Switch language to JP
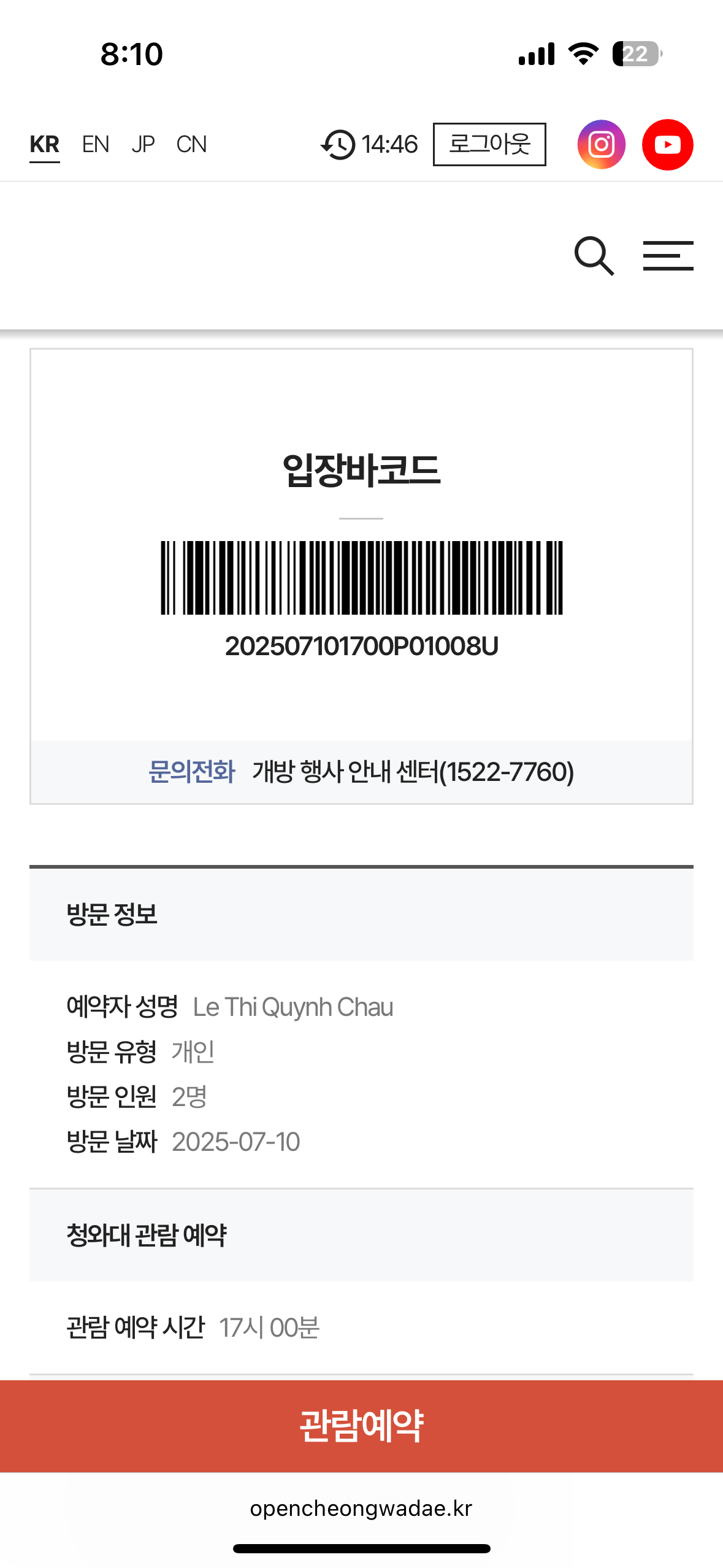Viewport: 723px width, 1568px height. [143, 145]
